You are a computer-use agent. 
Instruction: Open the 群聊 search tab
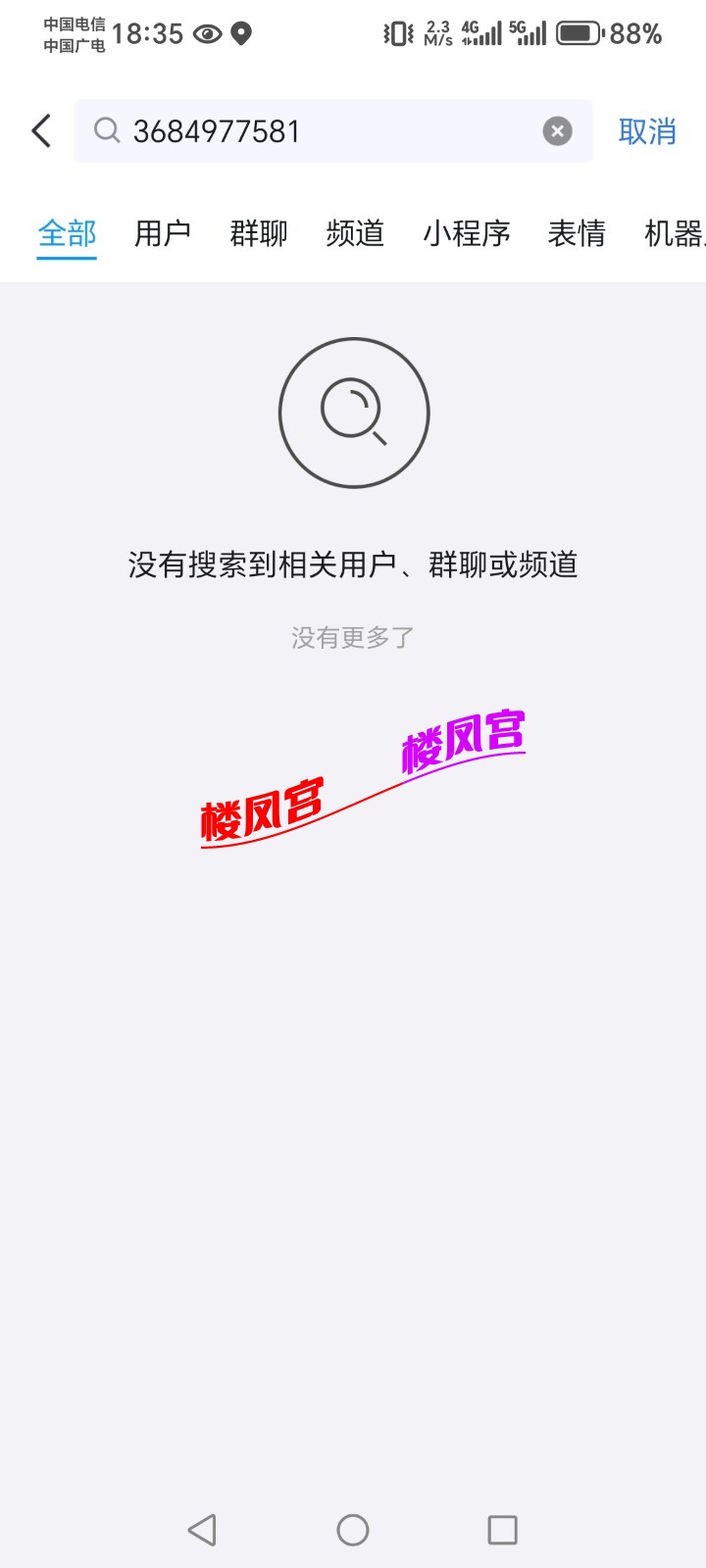[258, 232]
